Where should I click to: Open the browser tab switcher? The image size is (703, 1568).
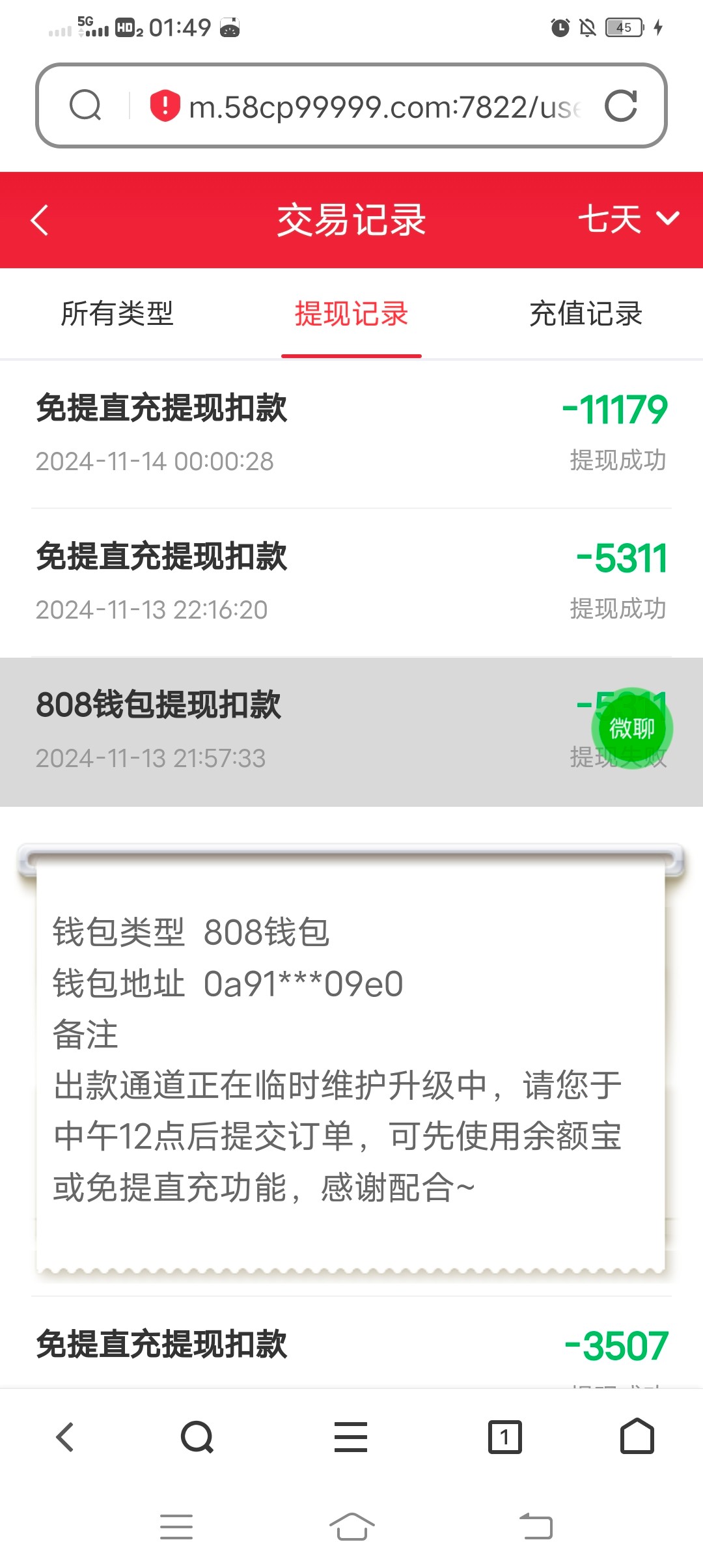505,1437
